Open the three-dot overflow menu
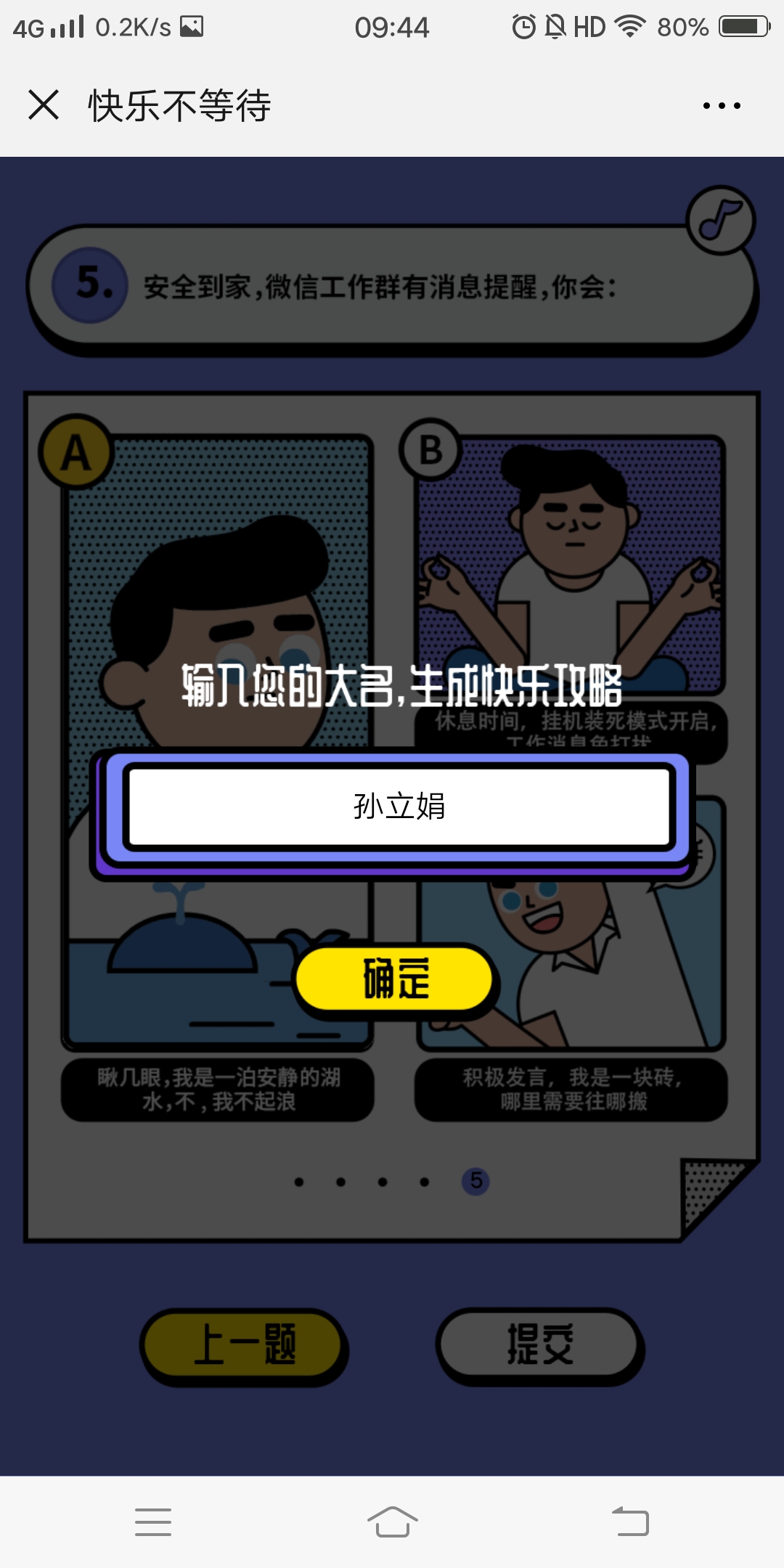 [x=722, y=106]
